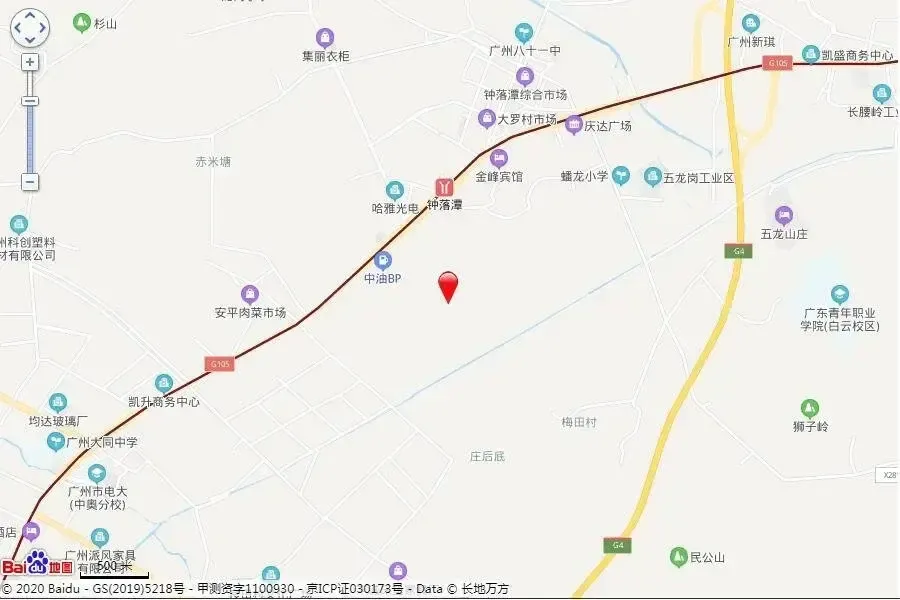Select the 金峰宾馆 hotel marker
The height and width of the screenshot is (600, 900).
pyautogui.click(x=499, y=158)
